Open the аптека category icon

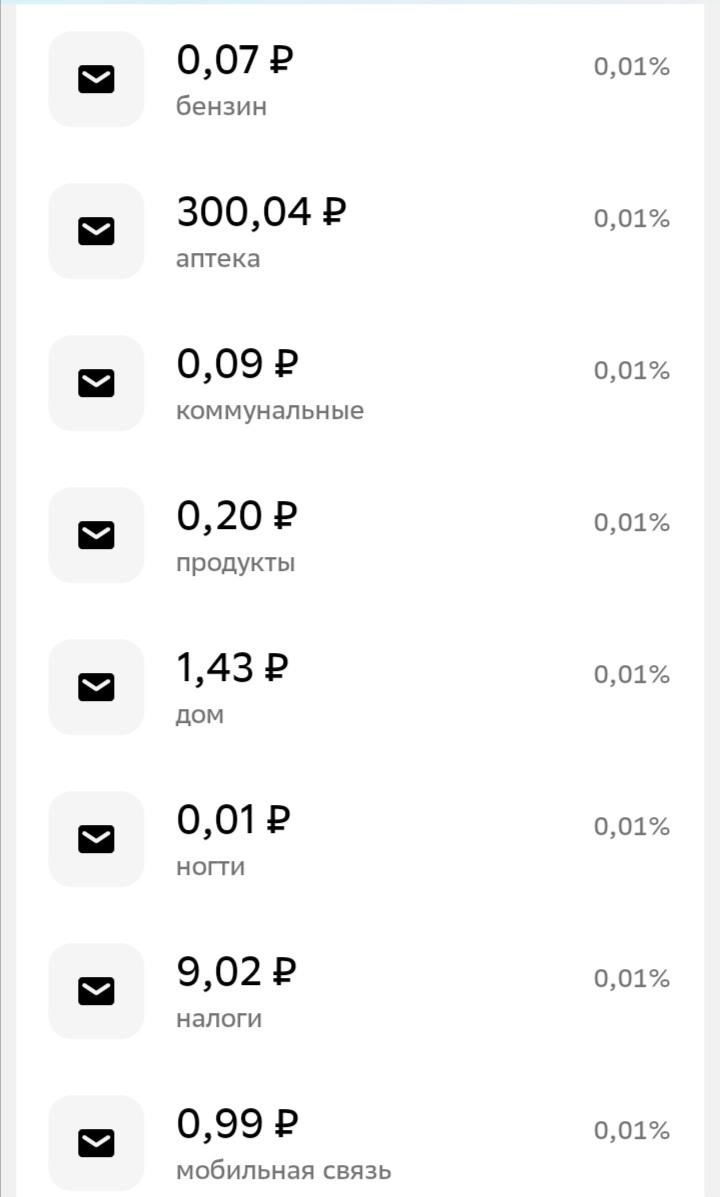(x=95, y=231)
